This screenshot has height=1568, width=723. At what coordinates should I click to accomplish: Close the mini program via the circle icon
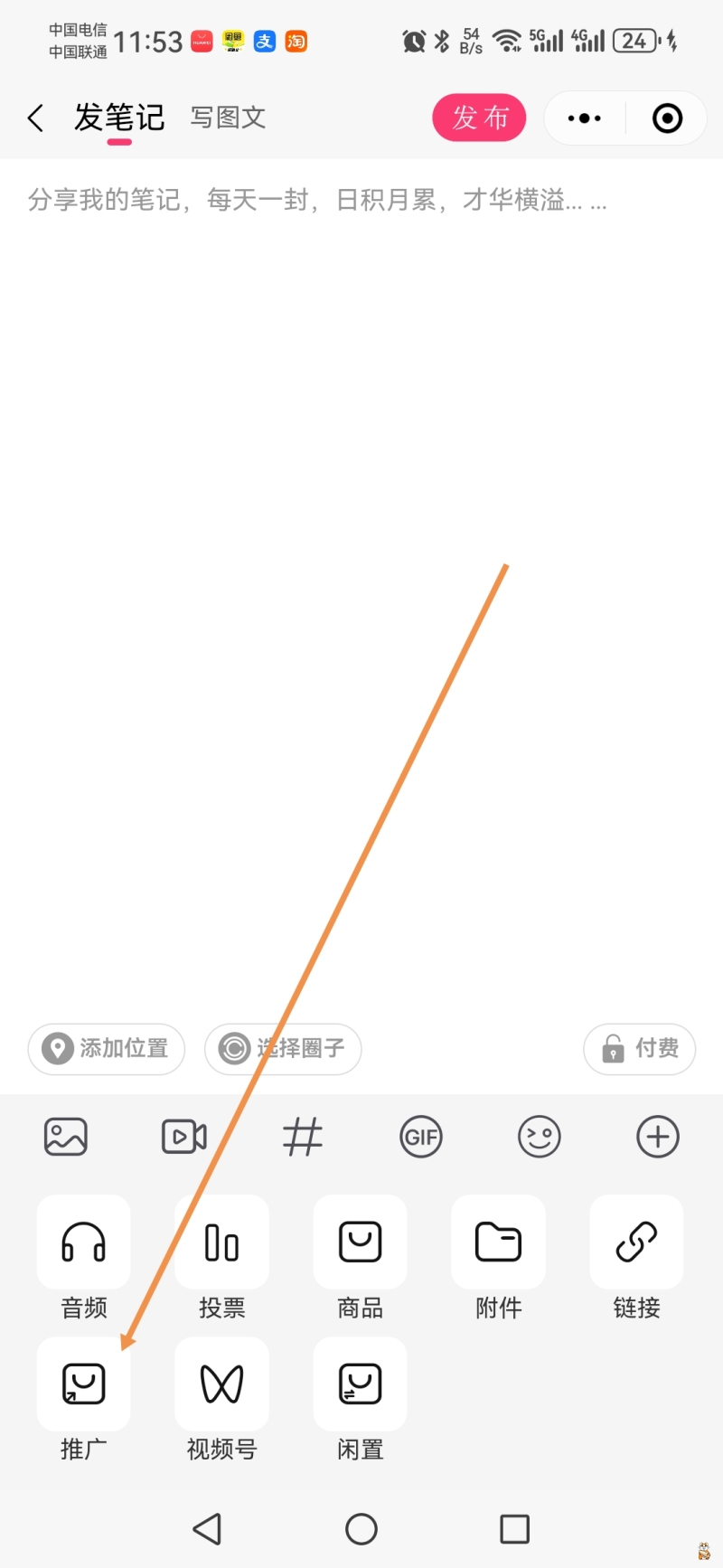tap(667, 118)
